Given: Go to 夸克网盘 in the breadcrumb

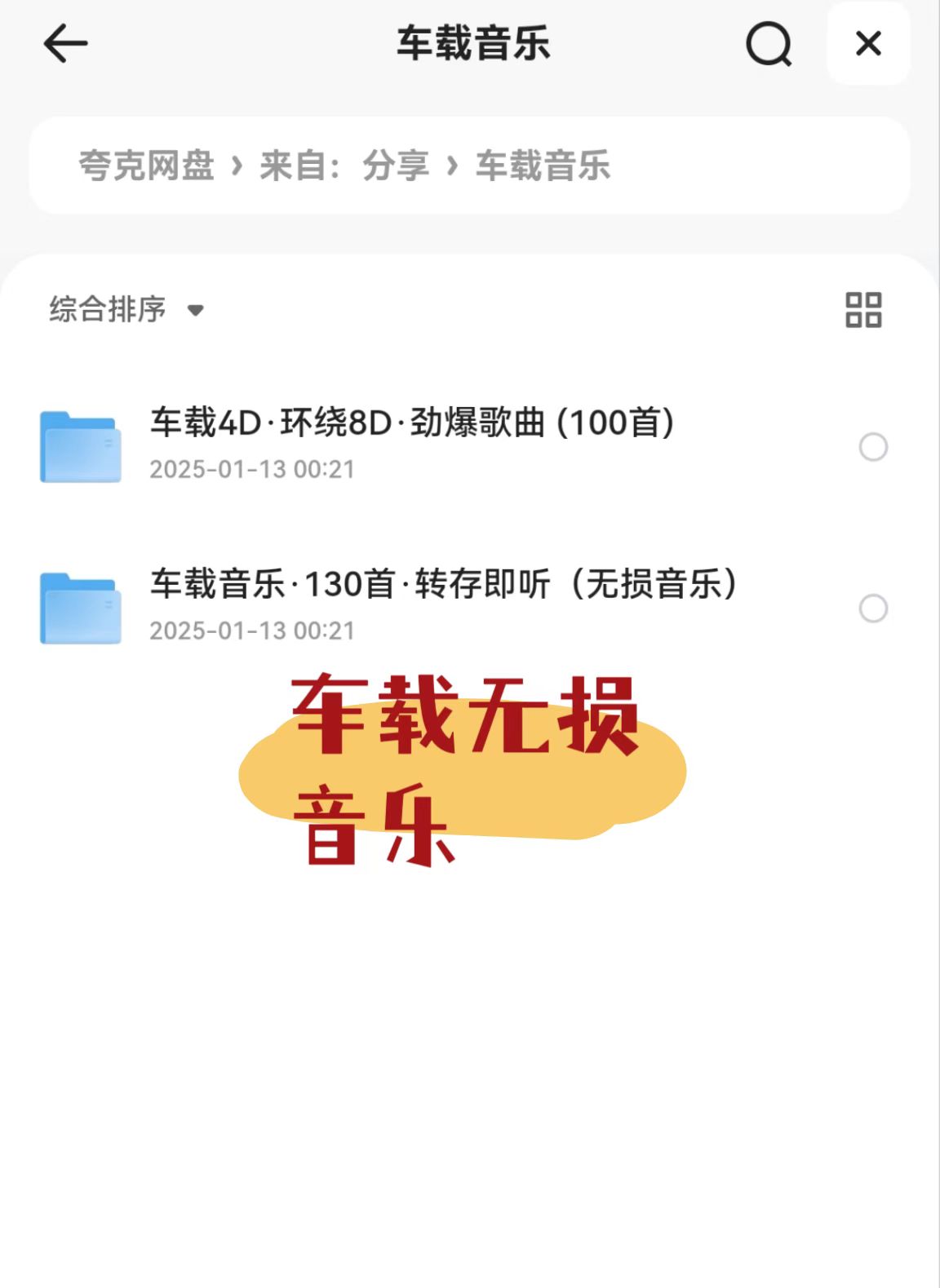Looking at the screenshot, I should pos(145,166).
